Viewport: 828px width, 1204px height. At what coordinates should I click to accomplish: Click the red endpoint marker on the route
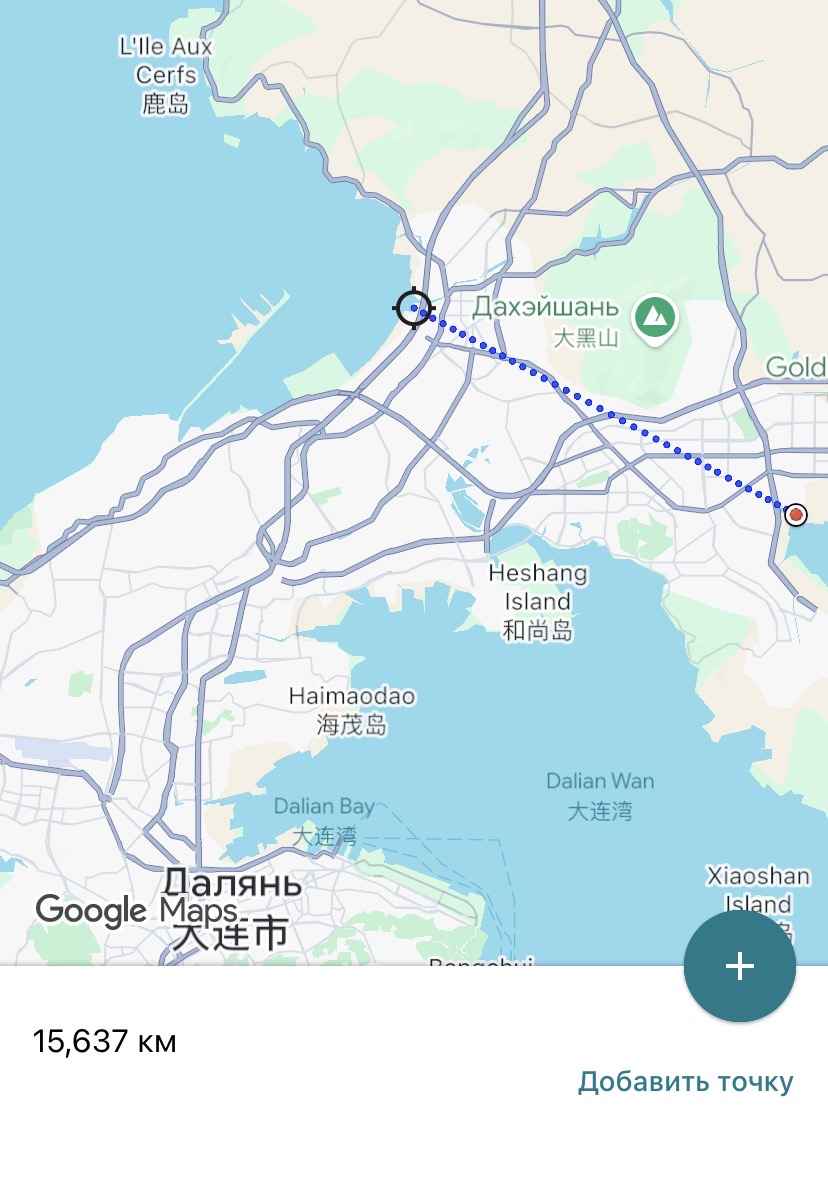pos(795,514)
